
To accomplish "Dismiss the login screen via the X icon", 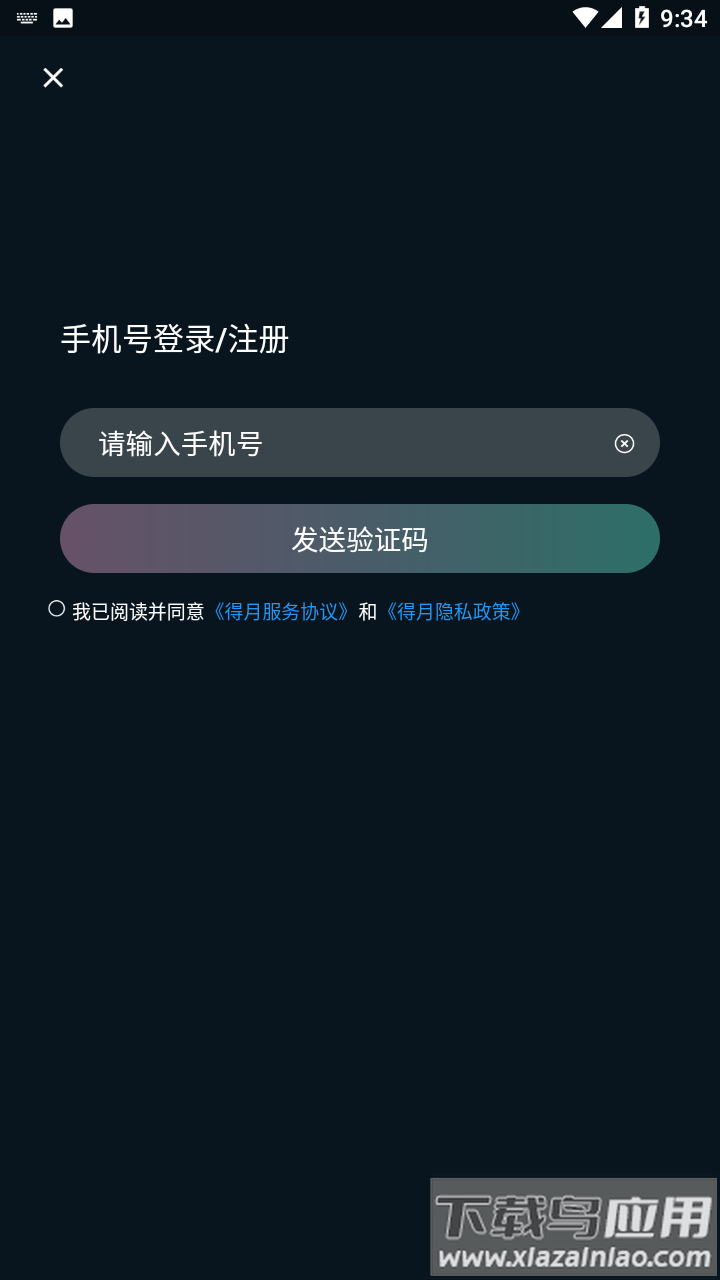I will (x=53, y=78).
